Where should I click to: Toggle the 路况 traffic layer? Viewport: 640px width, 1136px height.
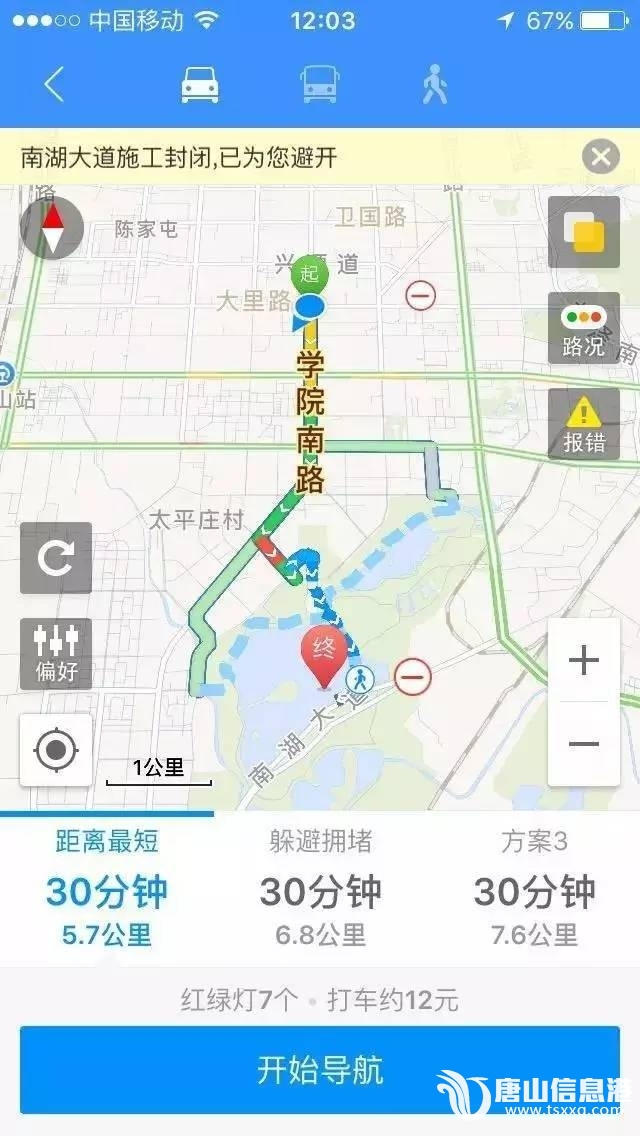tap(584, 329)
